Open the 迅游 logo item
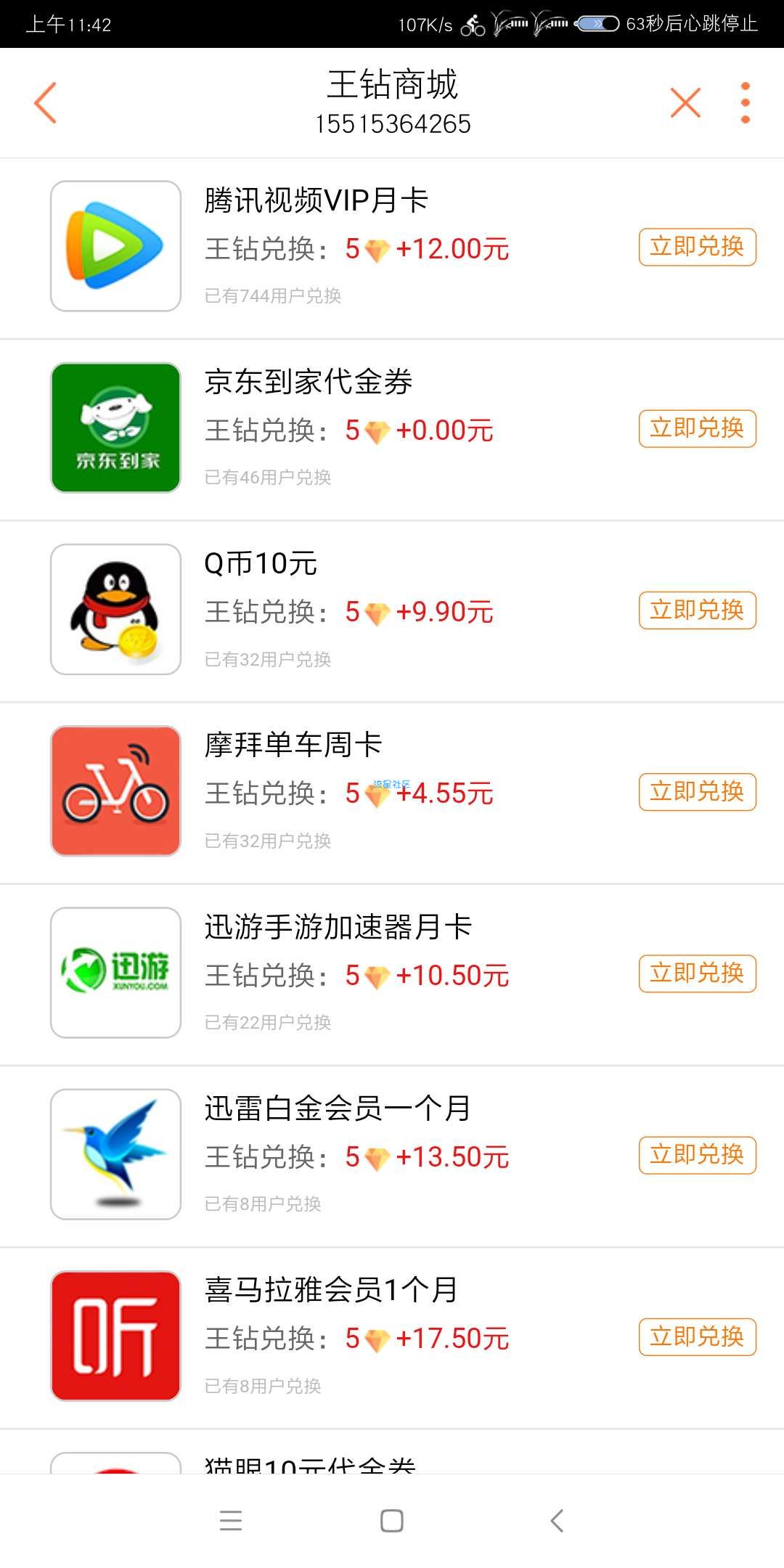This screenshot has height=1568, width=784. click(x=115, y=972)
